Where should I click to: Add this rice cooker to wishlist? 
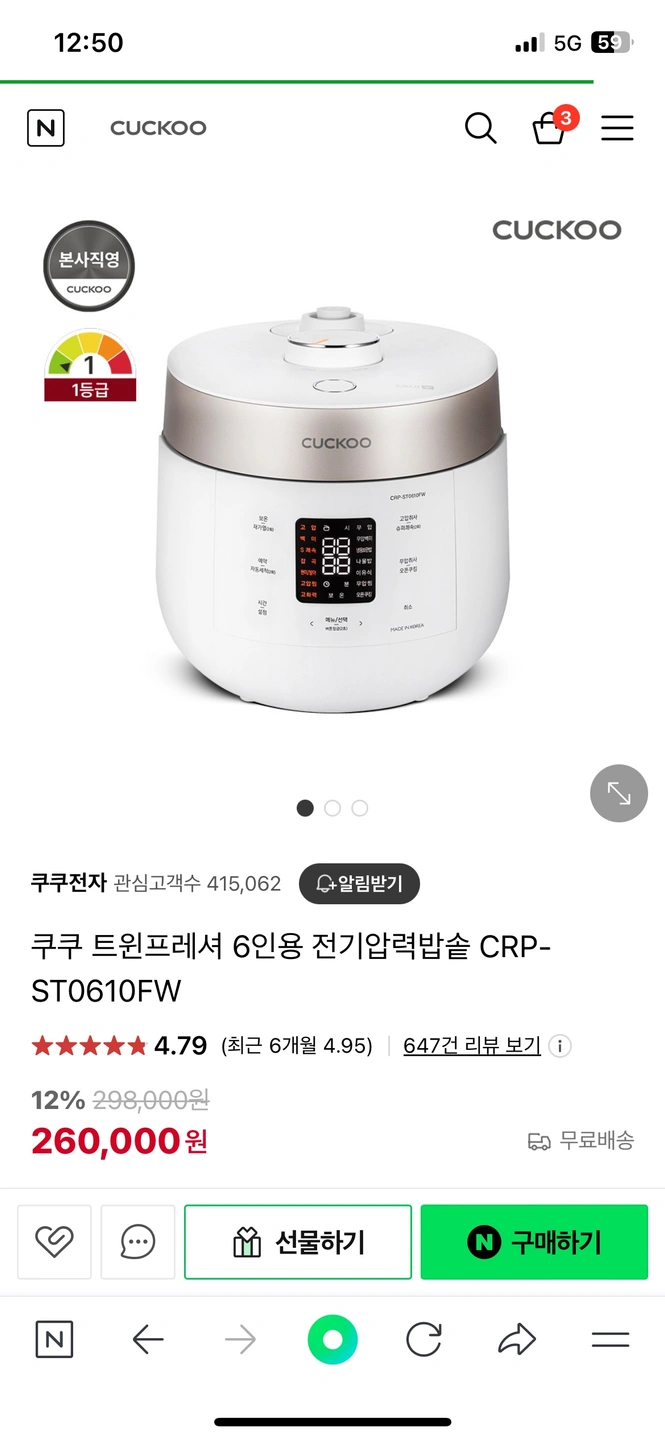click(54, 1242)
